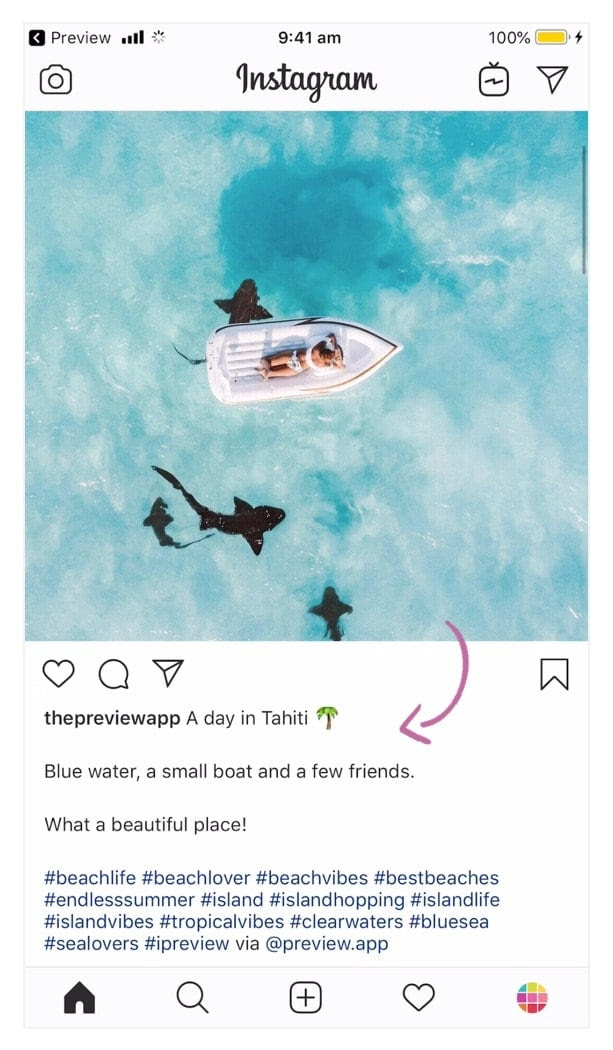Return to Preview app via back link
The width and height of the screenshot is (613, 1050).
(x=70, y=38)
